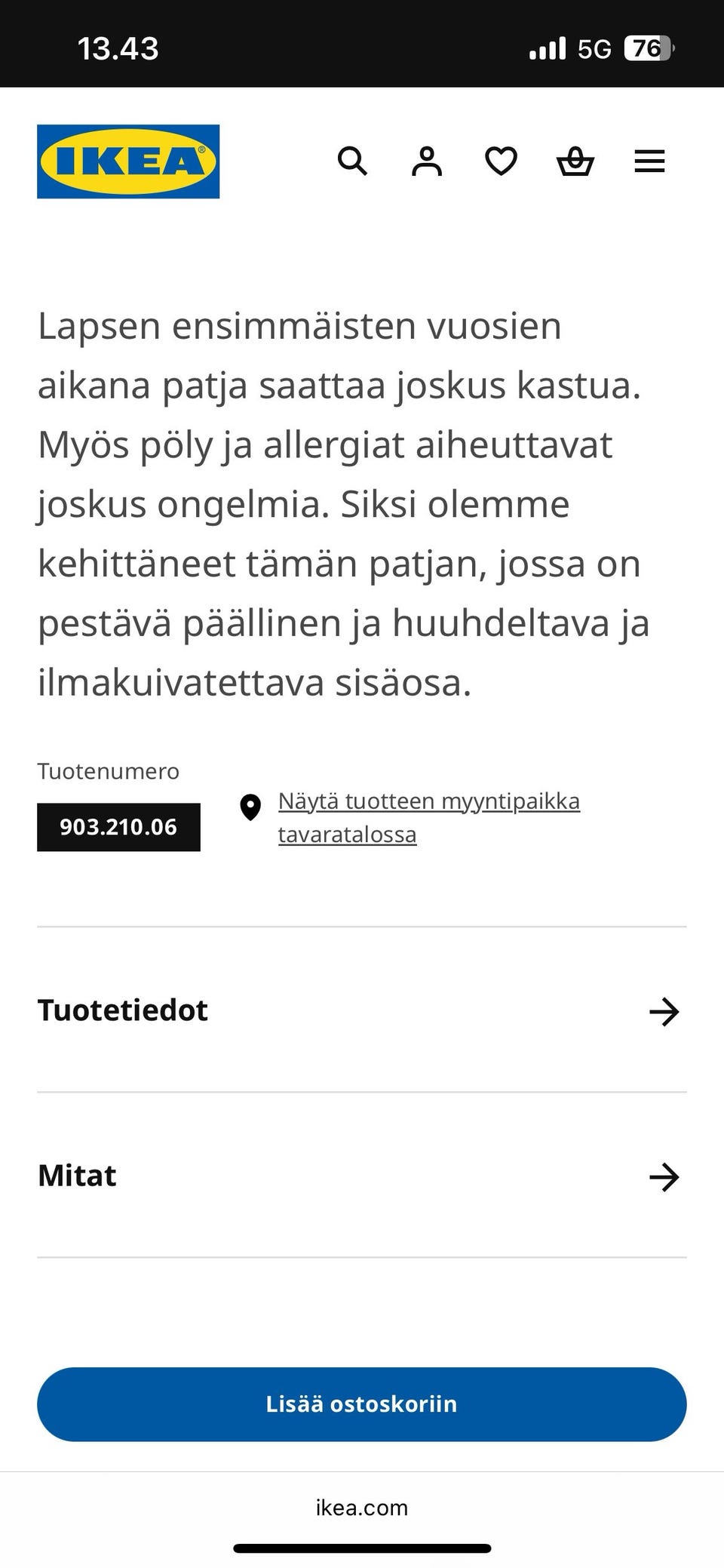Open the hamburger menu icon
The width and height of the screenshot is (724, 1568).
[649, 161]
